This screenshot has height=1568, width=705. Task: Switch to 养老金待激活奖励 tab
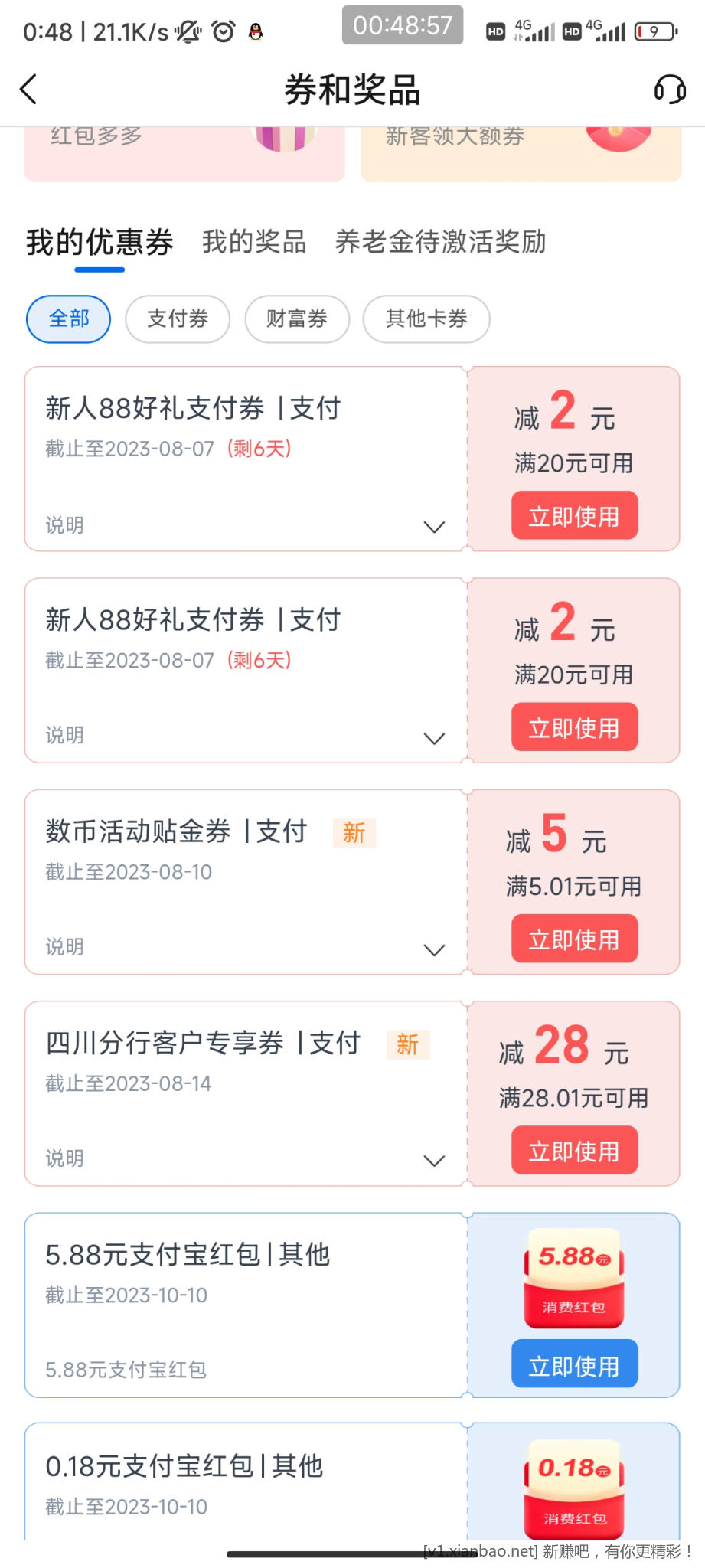click(x=440, y=242)
